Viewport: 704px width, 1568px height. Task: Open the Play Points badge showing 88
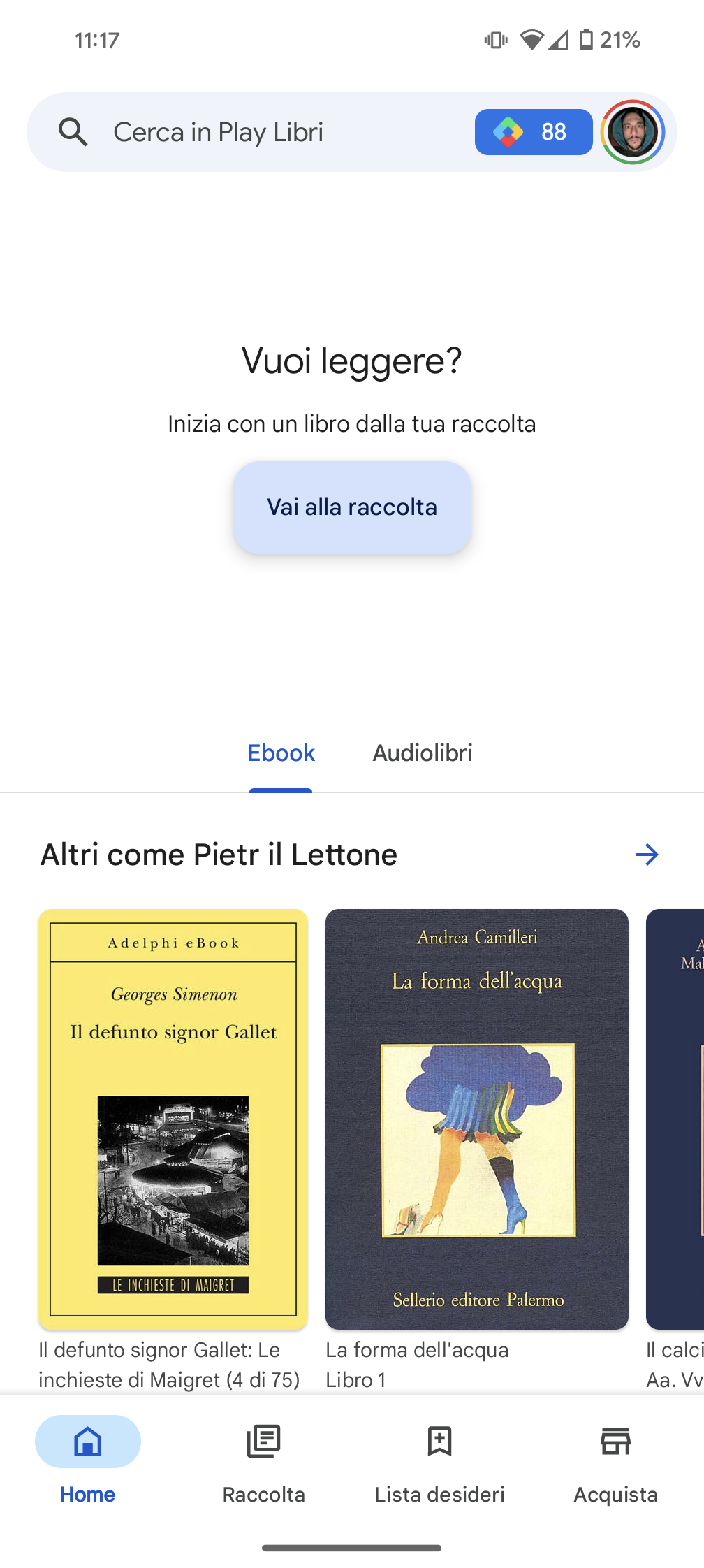click(x=533, y=132)
